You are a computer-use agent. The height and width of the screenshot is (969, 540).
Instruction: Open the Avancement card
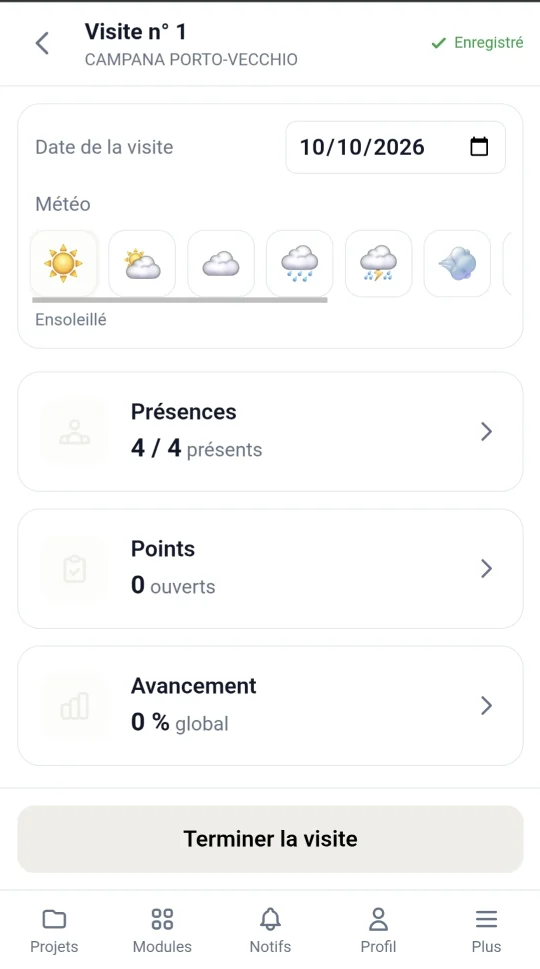click(270, 706)
